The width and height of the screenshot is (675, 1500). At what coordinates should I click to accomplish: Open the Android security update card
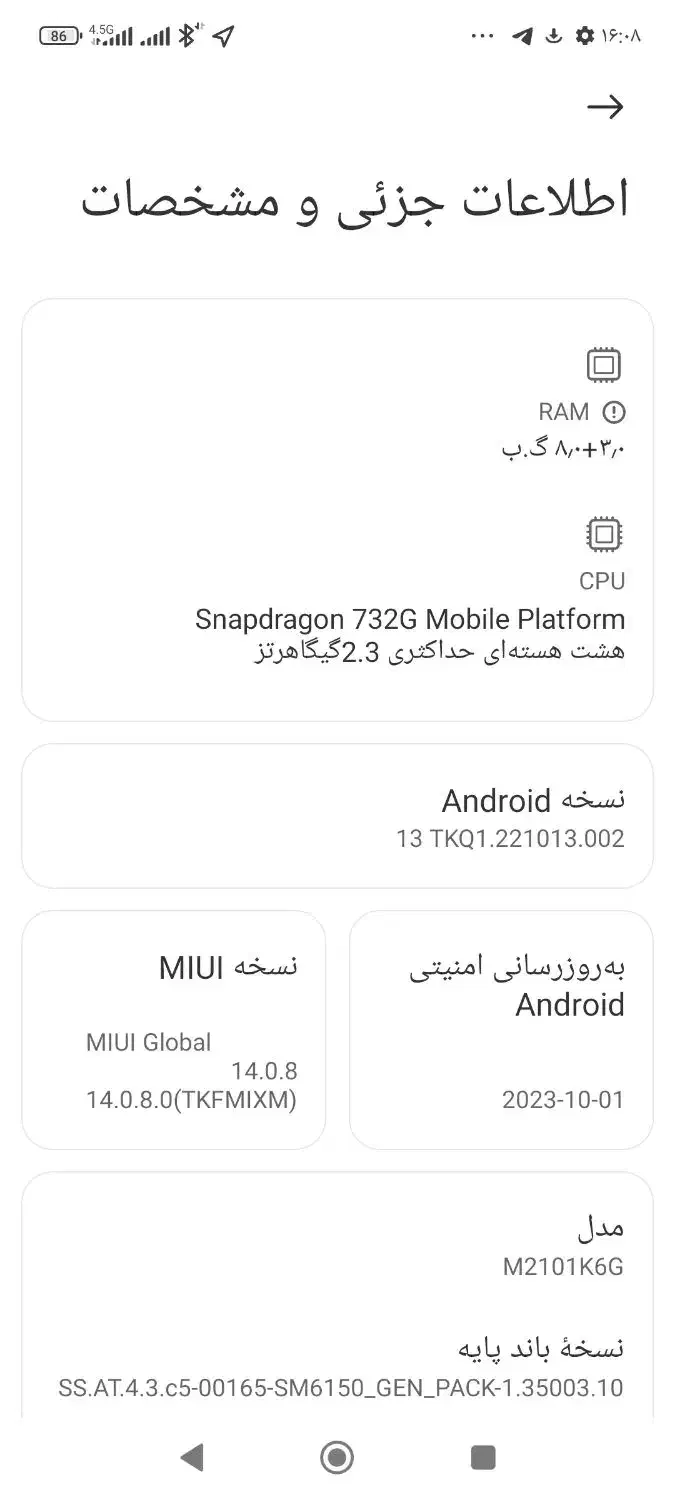point(501,1030)
